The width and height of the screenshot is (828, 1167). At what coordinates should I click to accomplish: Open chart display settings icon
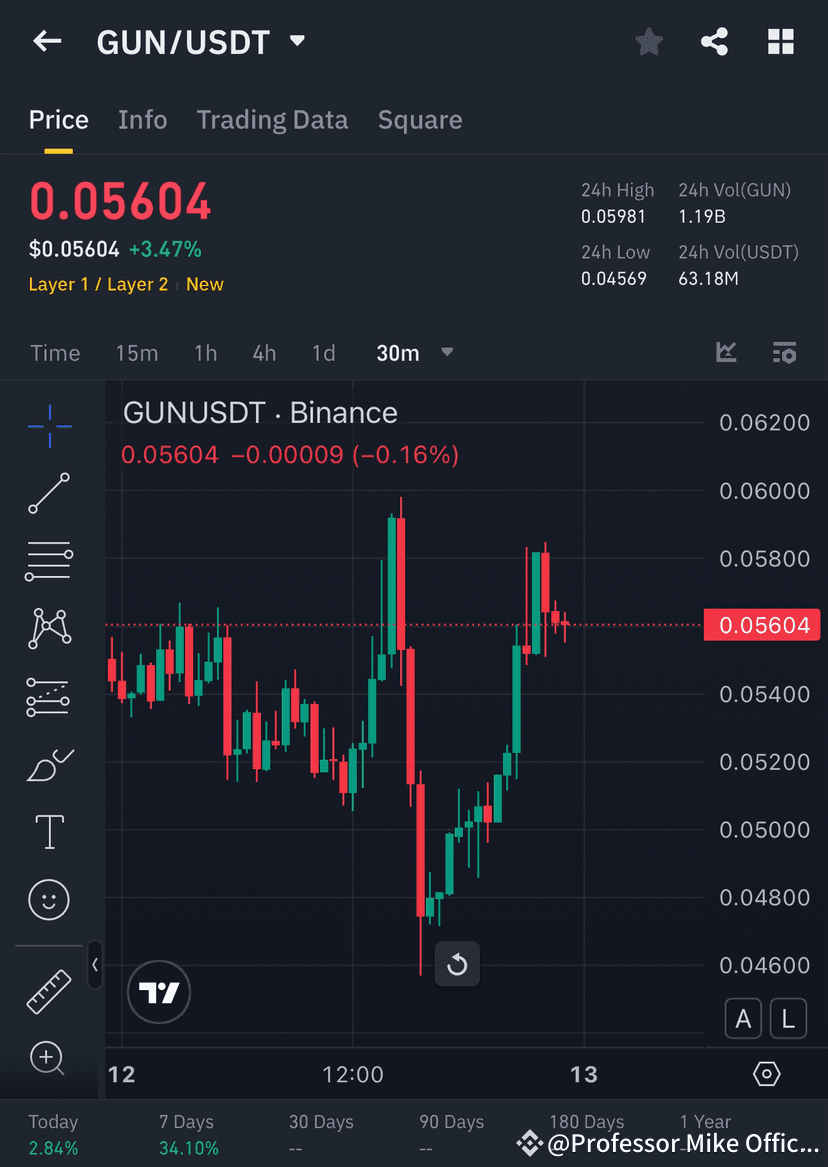pos(785,352)
